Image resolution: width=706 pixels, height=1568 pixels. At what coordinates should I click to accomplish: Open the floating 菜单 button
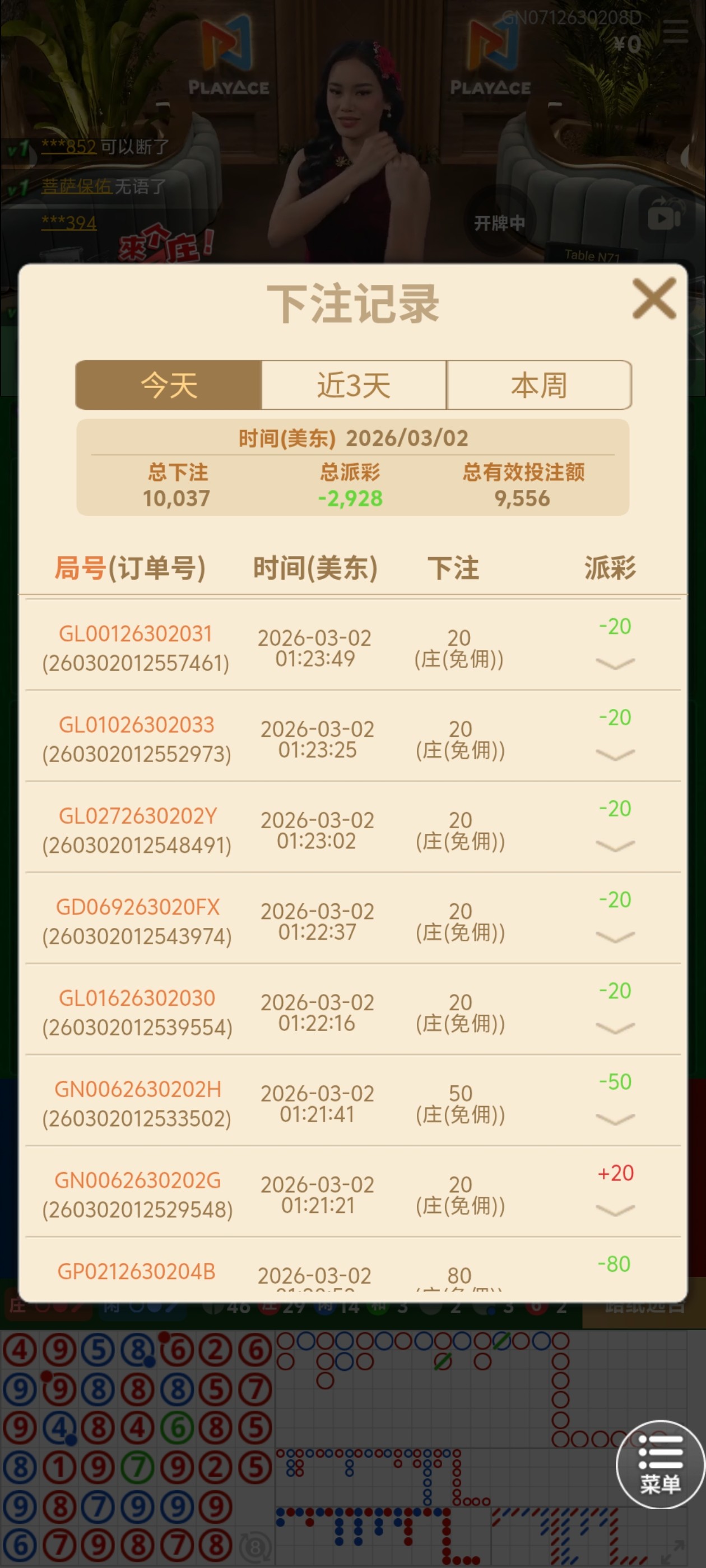tap(659, 1464)
